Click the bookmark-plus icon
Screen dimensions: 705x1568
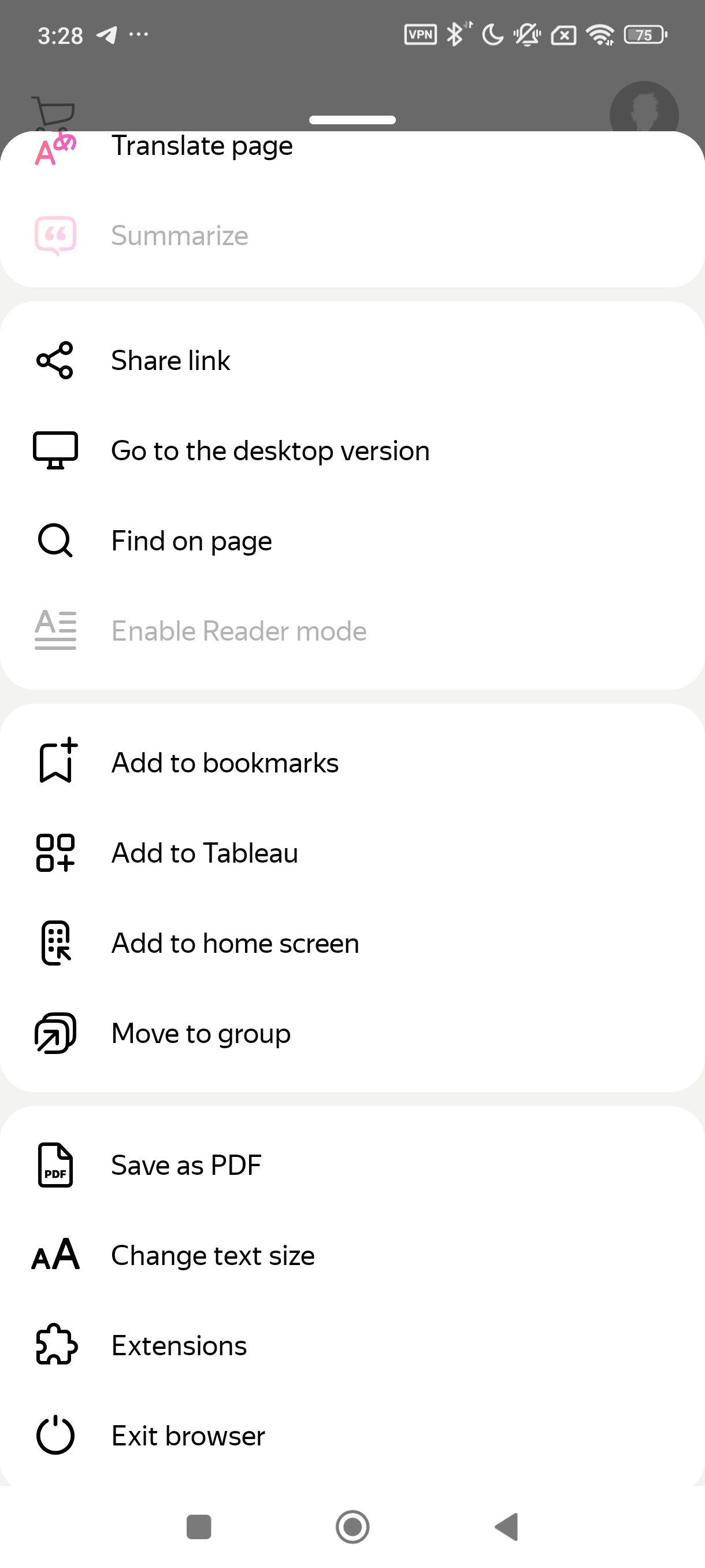click(55, 761)
